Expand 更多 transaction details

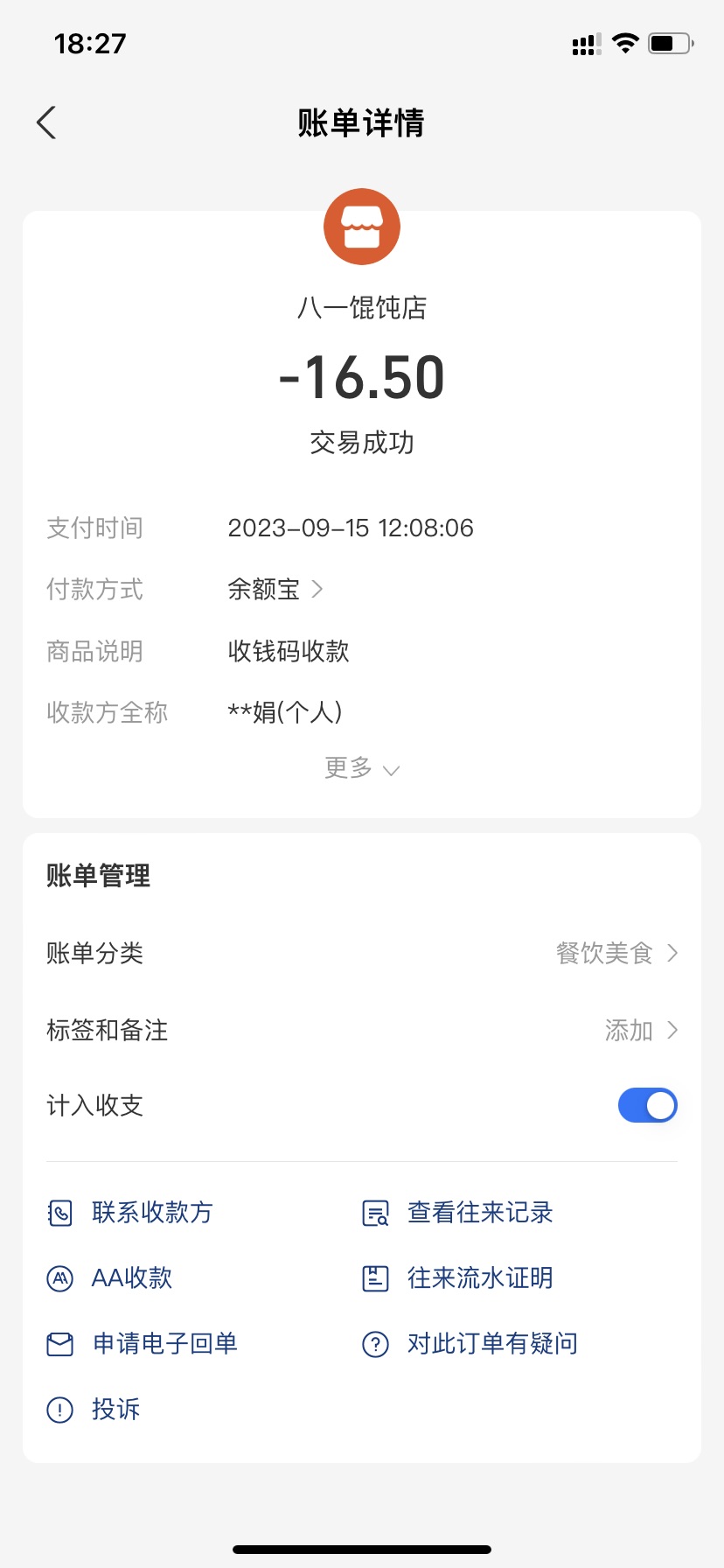click(x=361, y=768)
